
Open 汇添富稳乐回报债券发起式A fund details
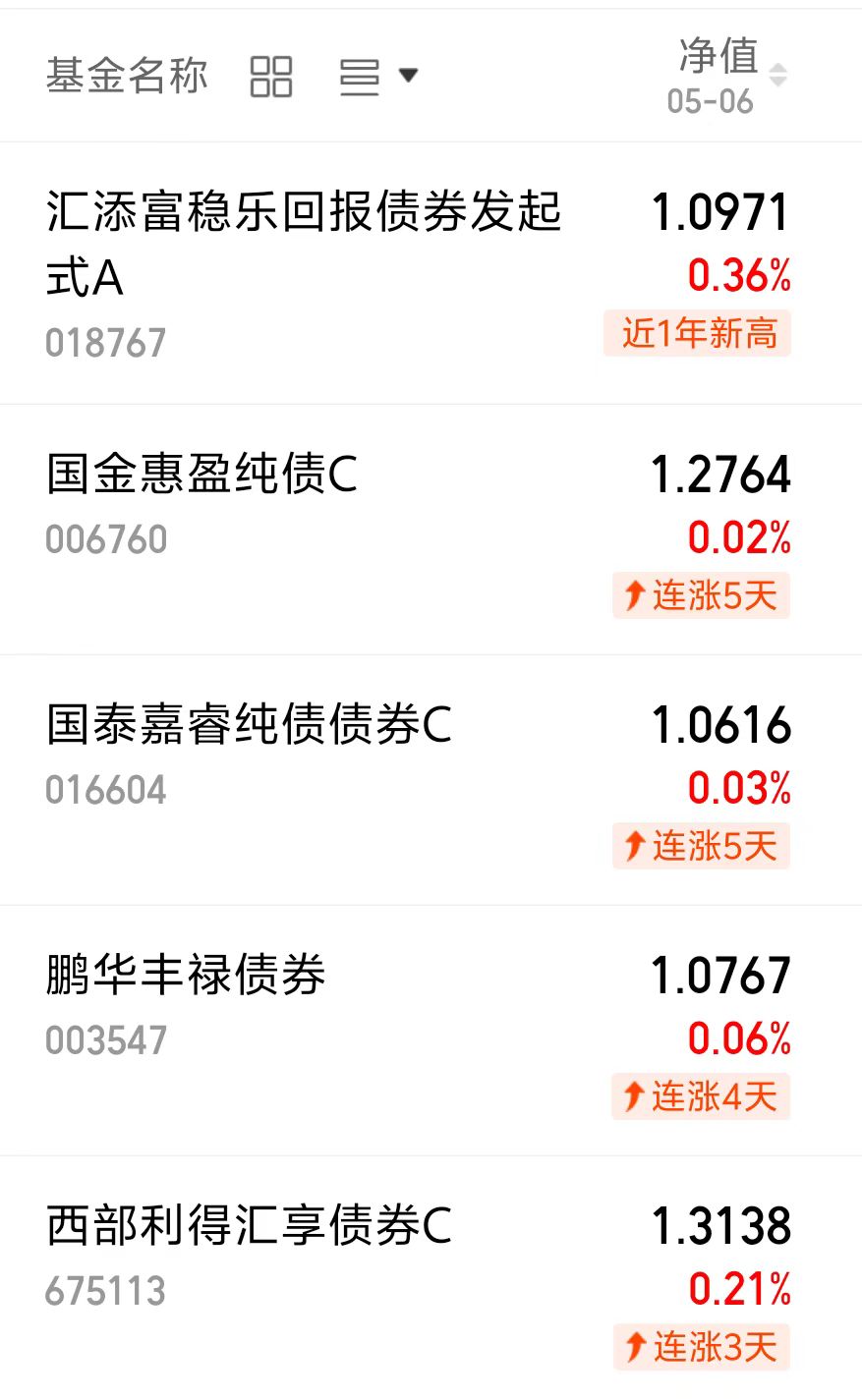[x=431, y=273]
